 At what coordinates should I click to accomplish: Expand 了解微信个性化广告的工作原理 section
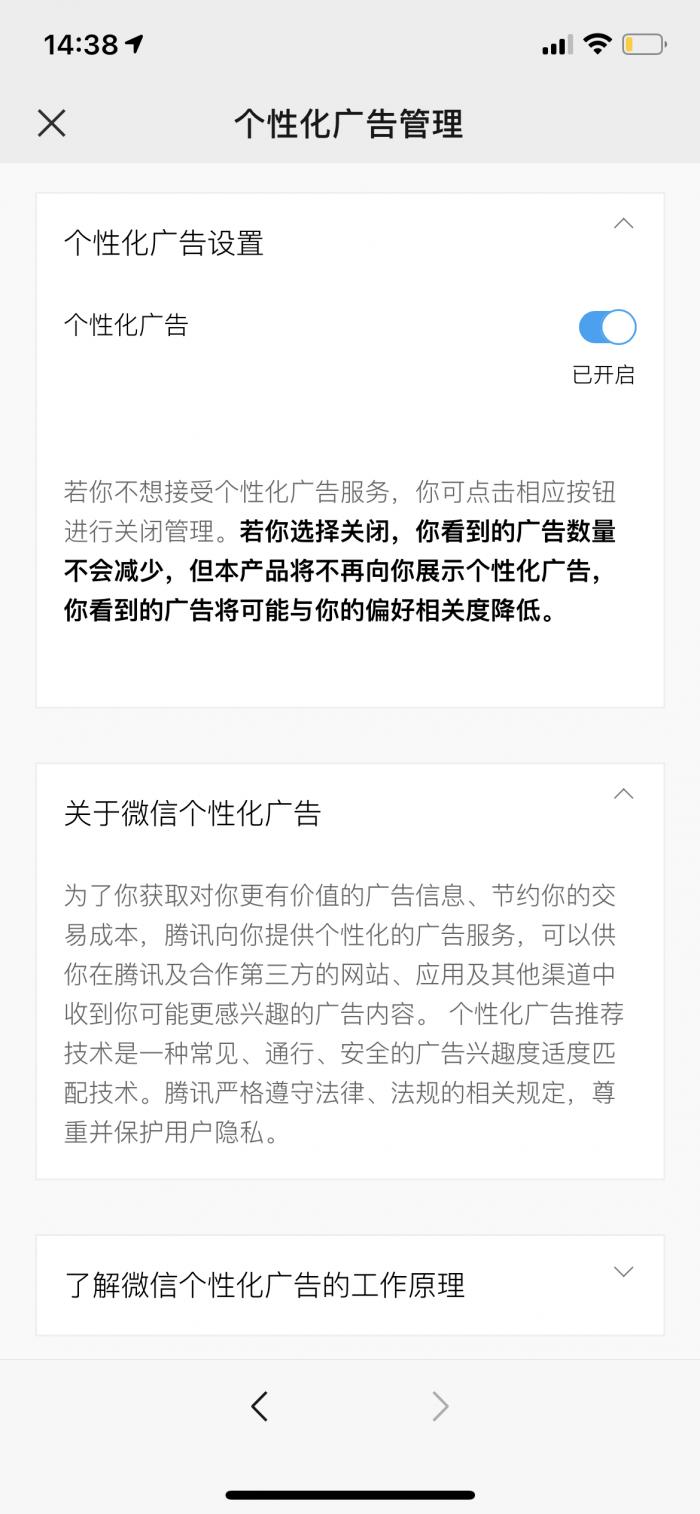623,1272
